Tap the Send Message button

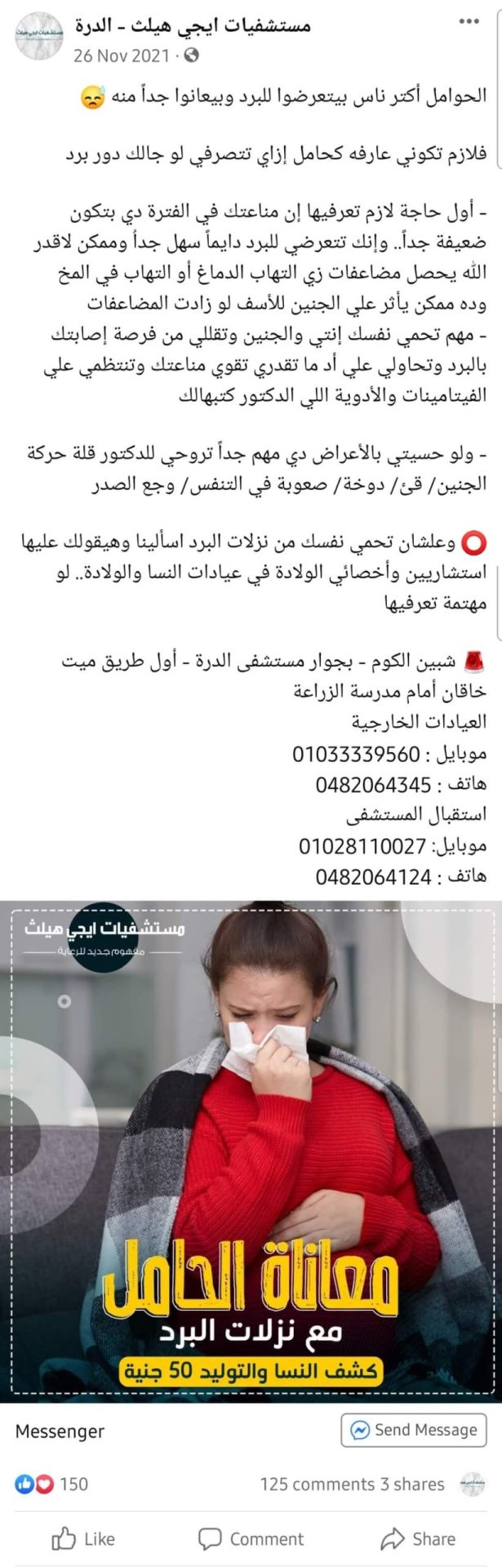pos(413,1430)
